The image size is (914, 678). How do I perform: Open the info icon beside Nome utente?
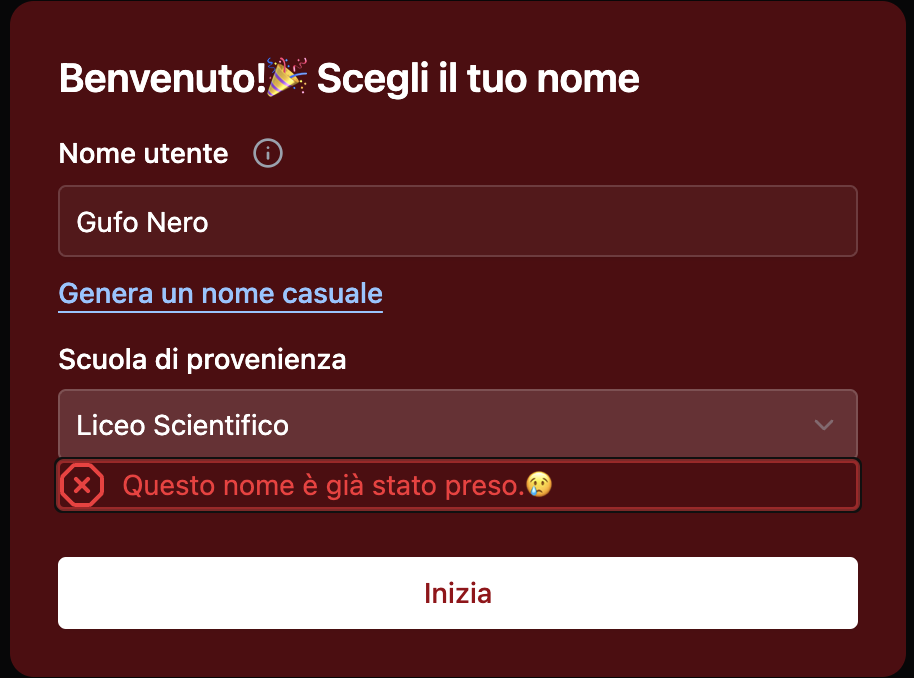pyautogui.click(x=267, y=154)
